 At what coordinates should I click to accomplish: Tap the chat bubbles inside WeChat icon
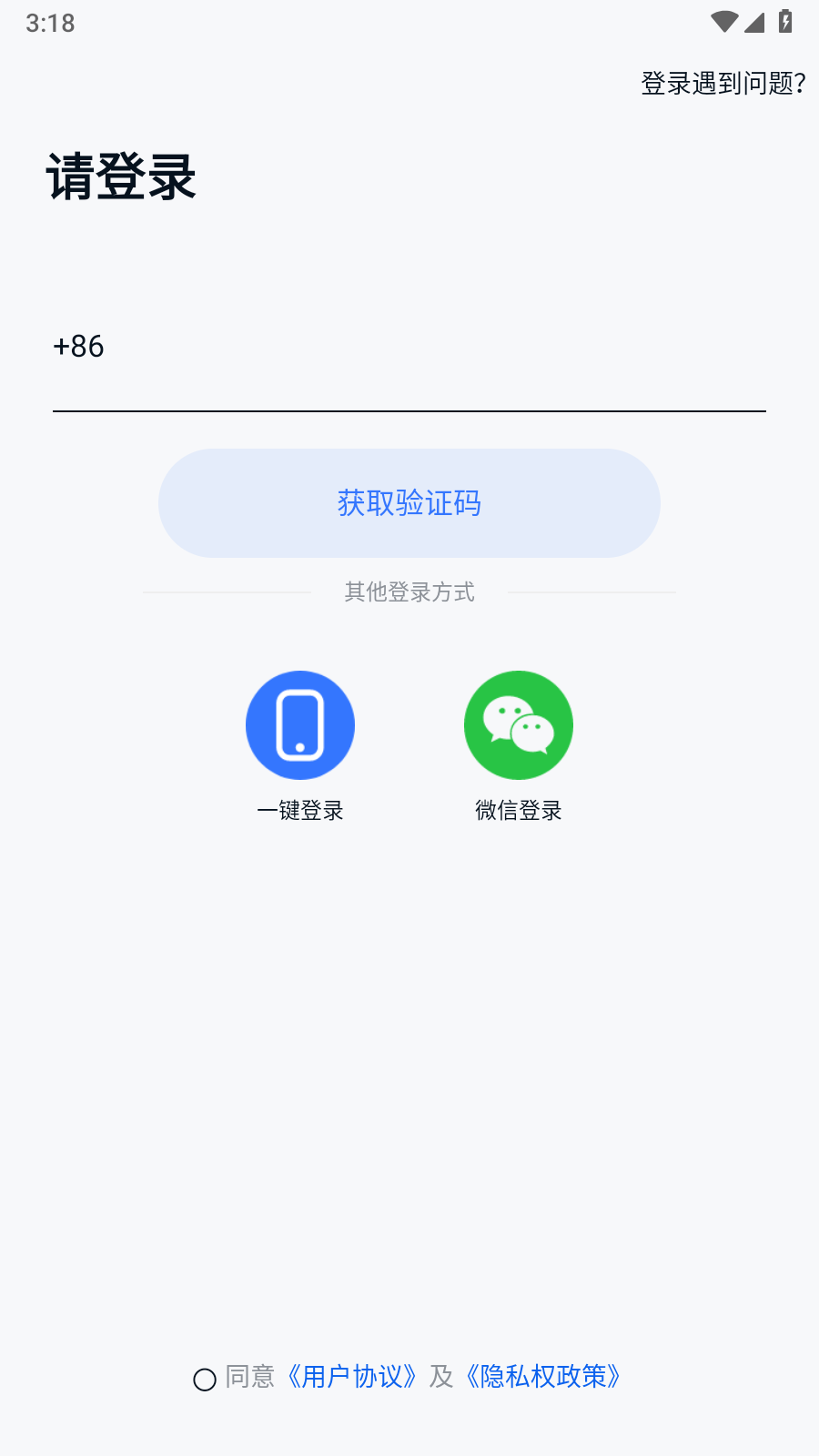519,722
